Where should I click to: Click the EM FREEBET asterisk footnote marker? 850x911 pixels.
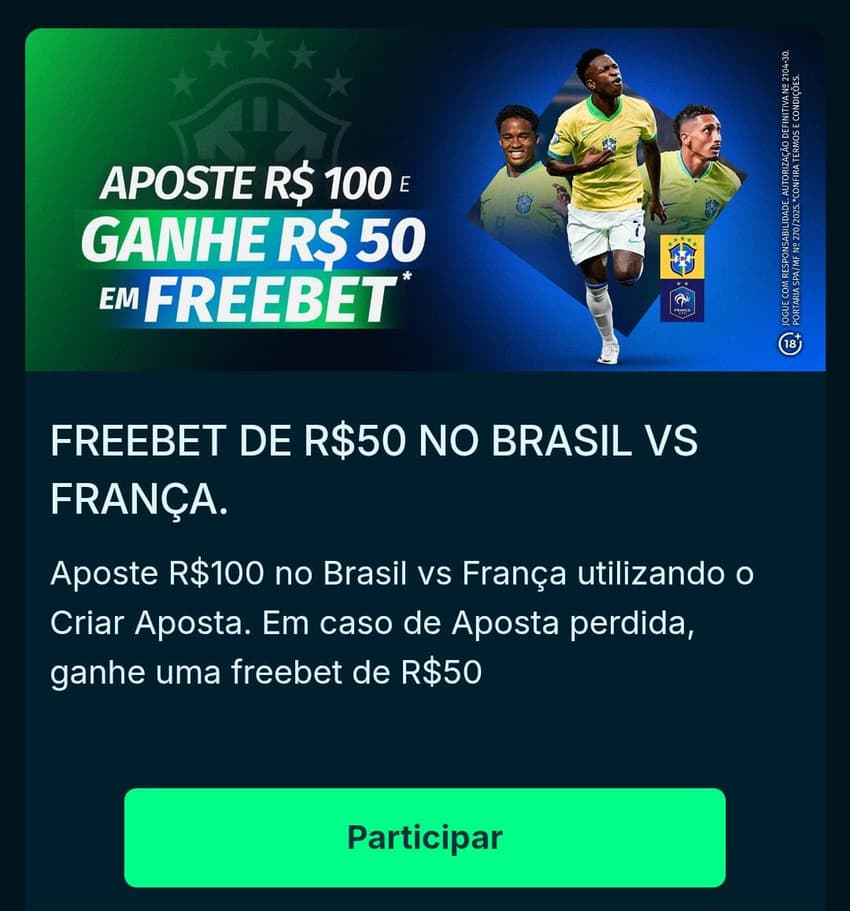point(407,275)
